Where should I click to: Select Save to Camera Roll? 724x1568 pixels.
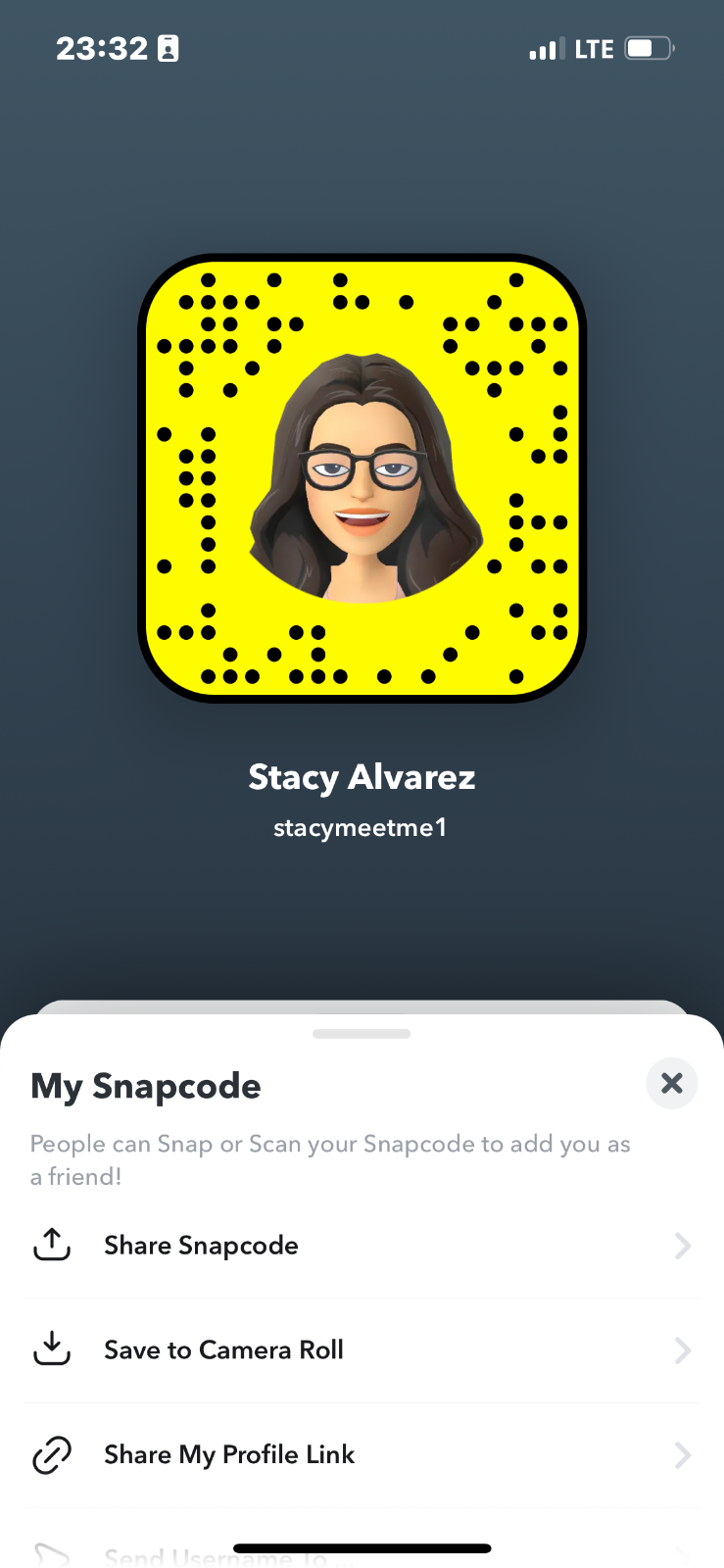tap(361, 1350)
